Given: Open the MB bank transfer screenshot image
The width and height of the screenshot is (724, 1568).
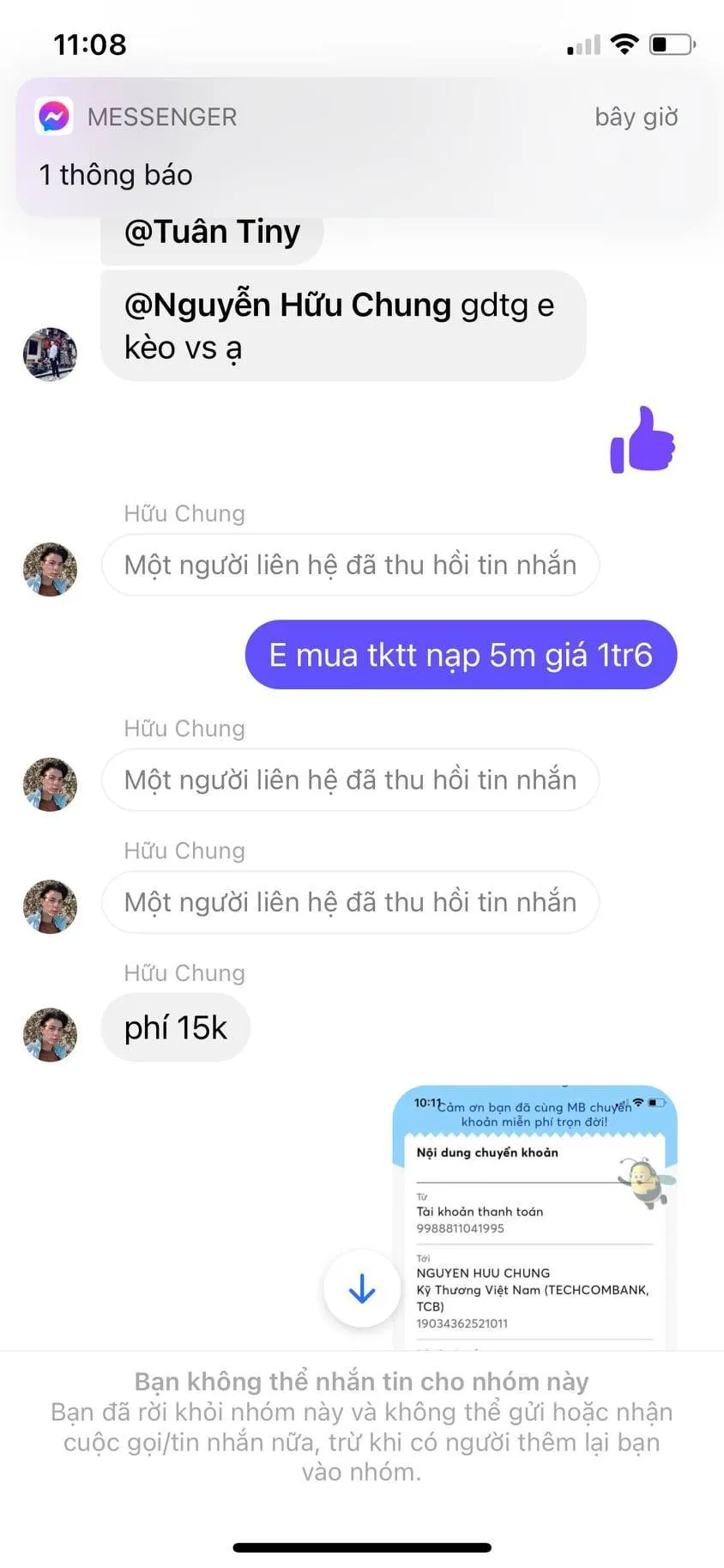Looking at the screenshot, I should click(534, 1219).
